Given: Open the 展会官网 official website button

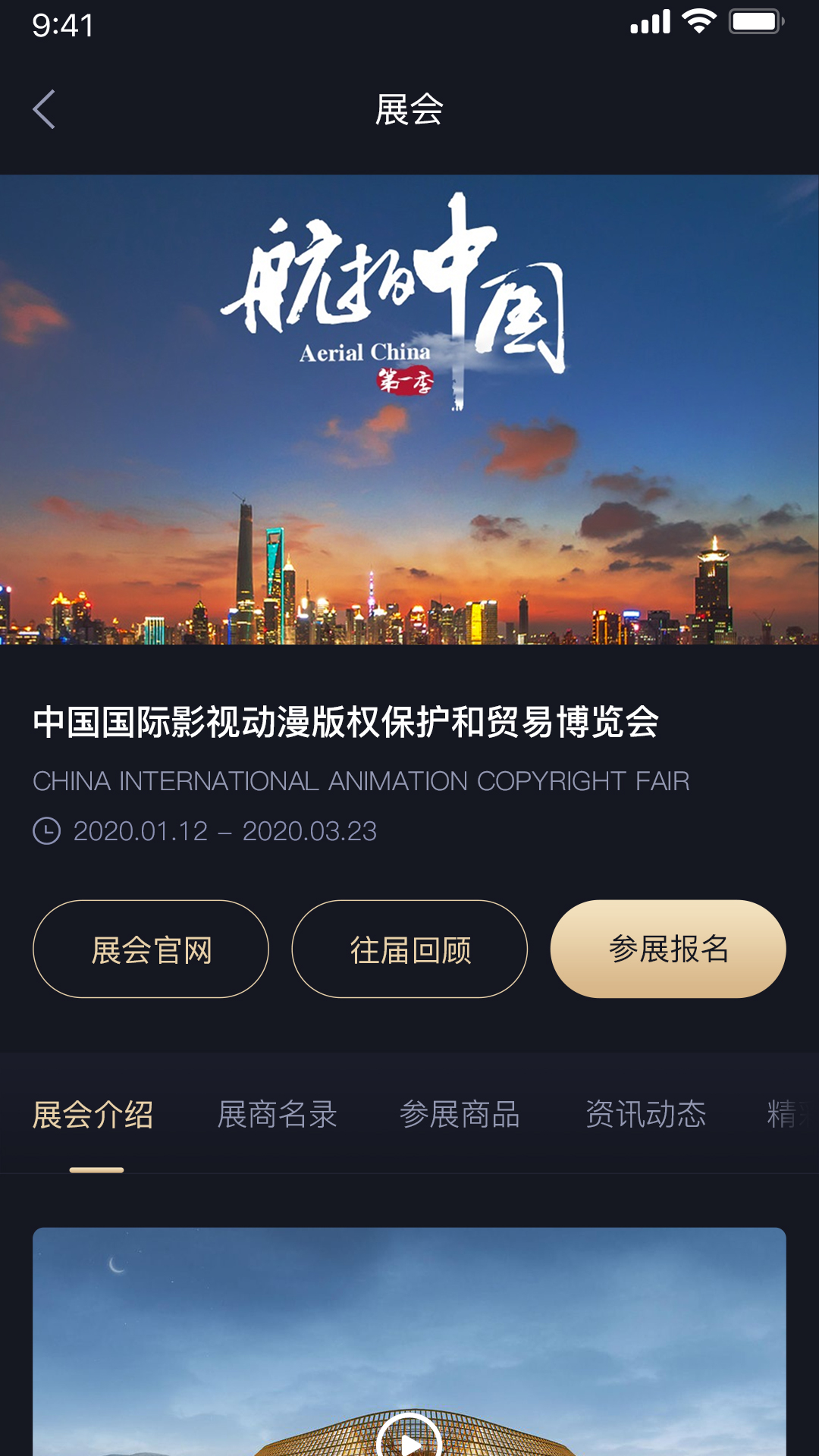Looking at the screenshot, I should click(150, 949).
